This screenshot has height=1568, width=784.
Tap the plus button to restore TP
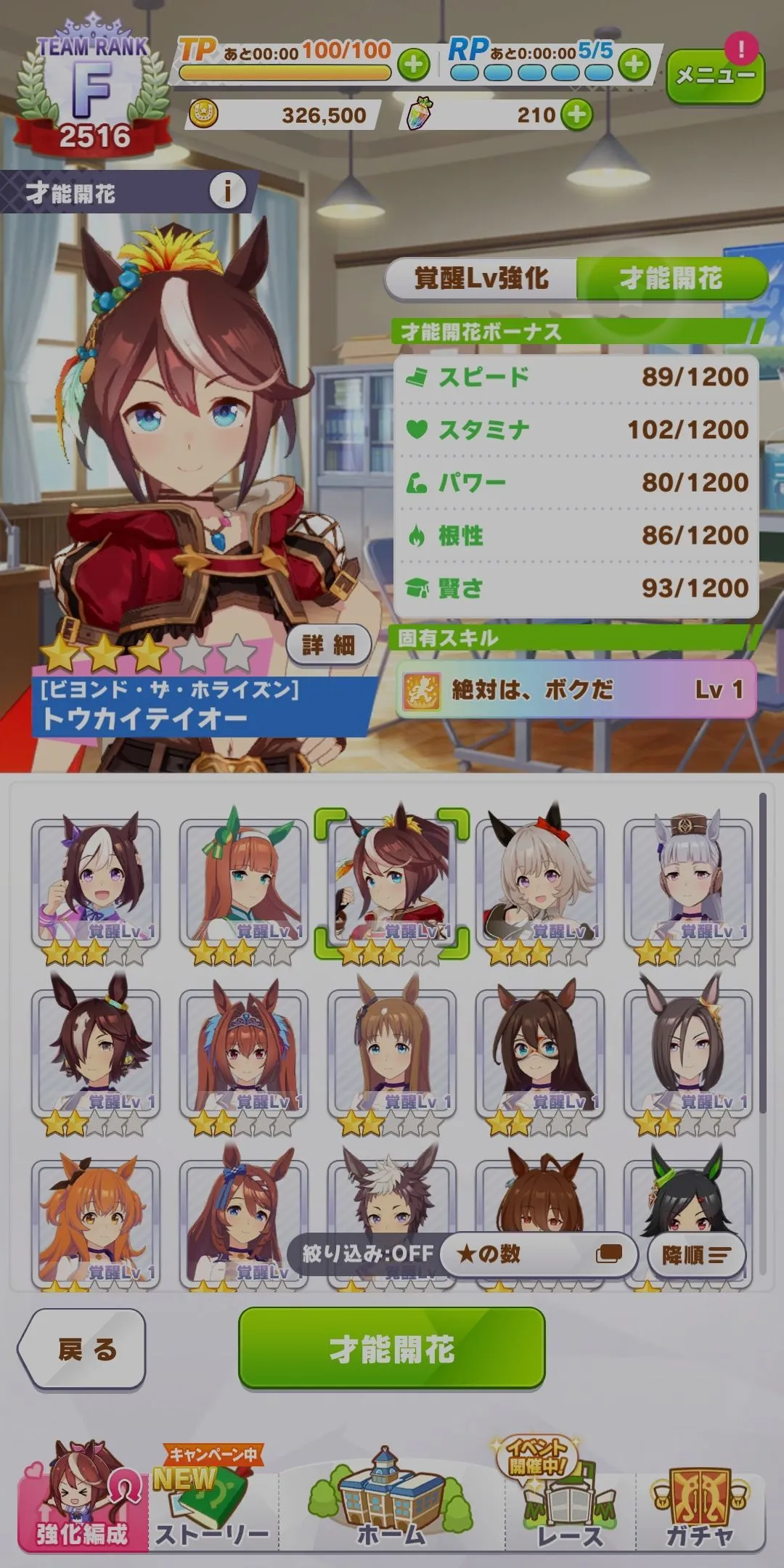coord(413,65)
